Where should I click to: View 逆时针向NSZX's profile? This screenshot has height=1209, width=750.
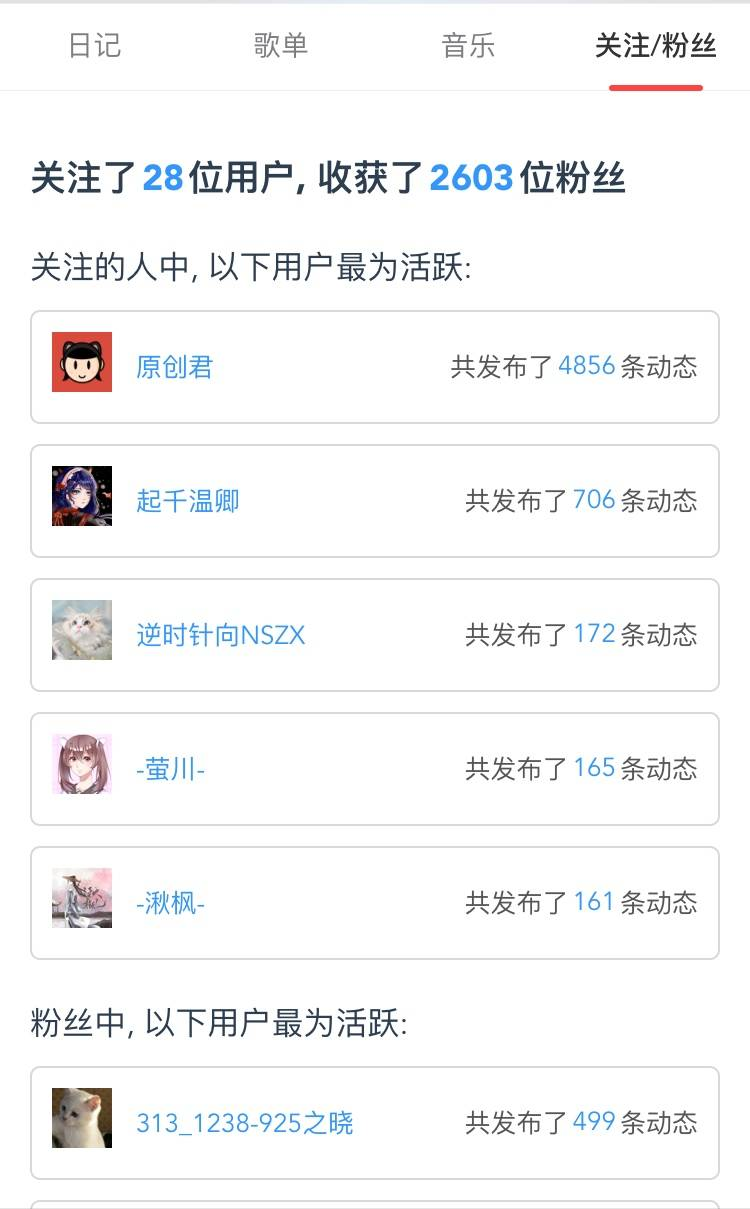tap(221, 635)
